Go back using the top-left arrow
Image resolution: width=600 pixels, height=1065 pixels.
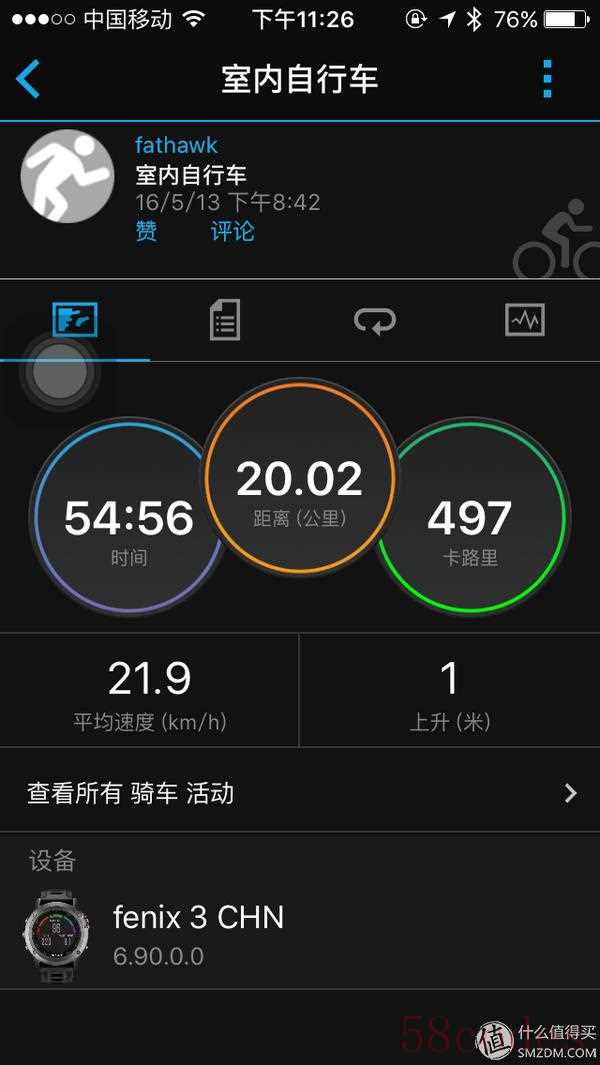point(28,79)
